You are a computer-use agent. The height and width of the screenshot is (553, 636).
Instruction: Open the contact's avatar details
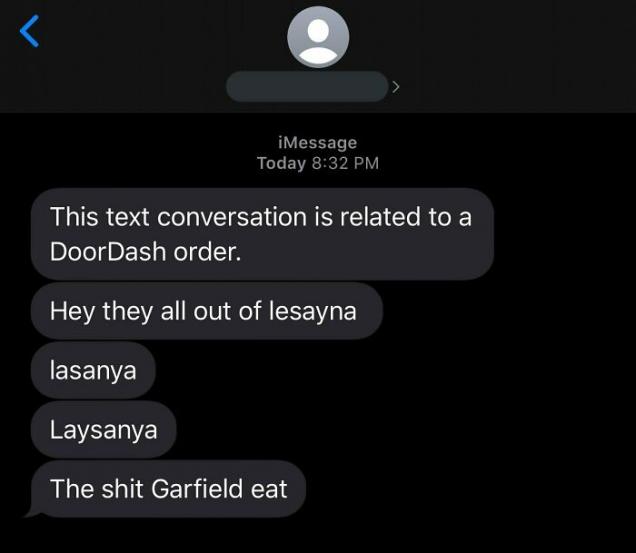pyautogui.click(x=318, y=37)
